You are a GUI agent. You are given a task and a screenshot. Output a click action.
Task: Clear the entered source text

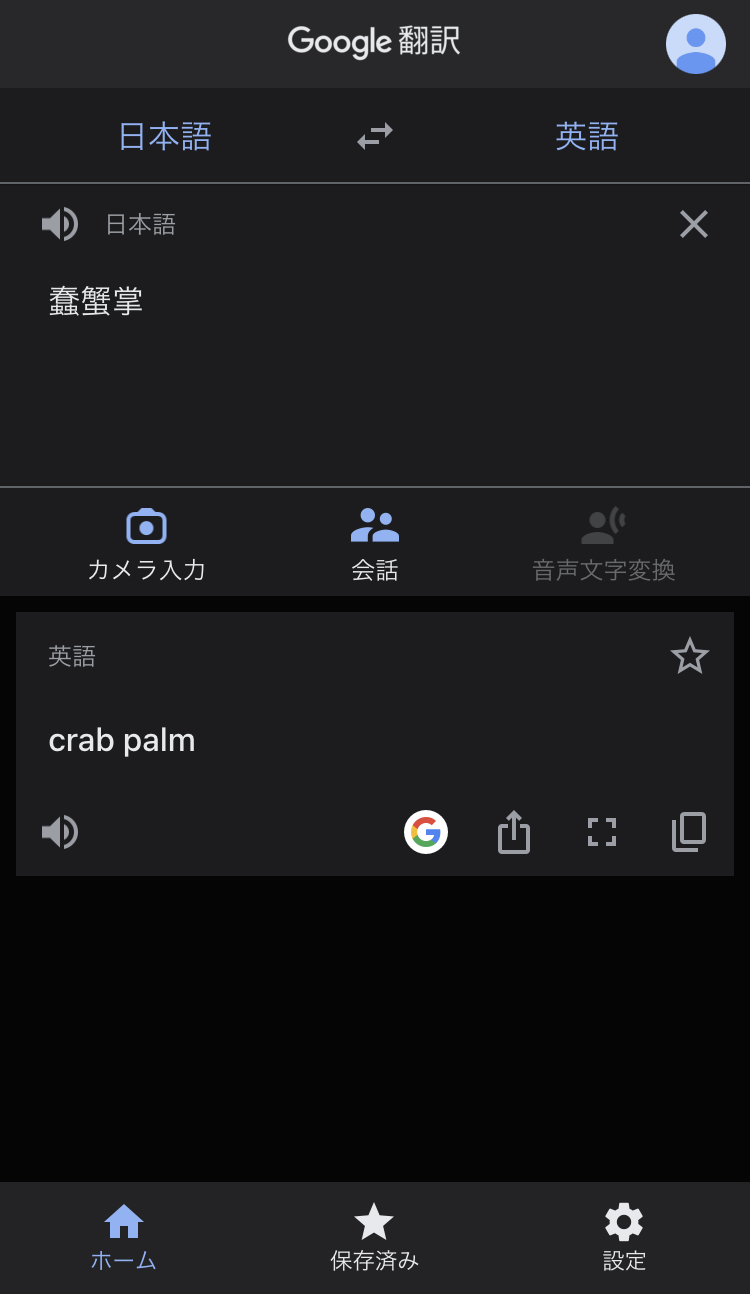coord(693,224)
